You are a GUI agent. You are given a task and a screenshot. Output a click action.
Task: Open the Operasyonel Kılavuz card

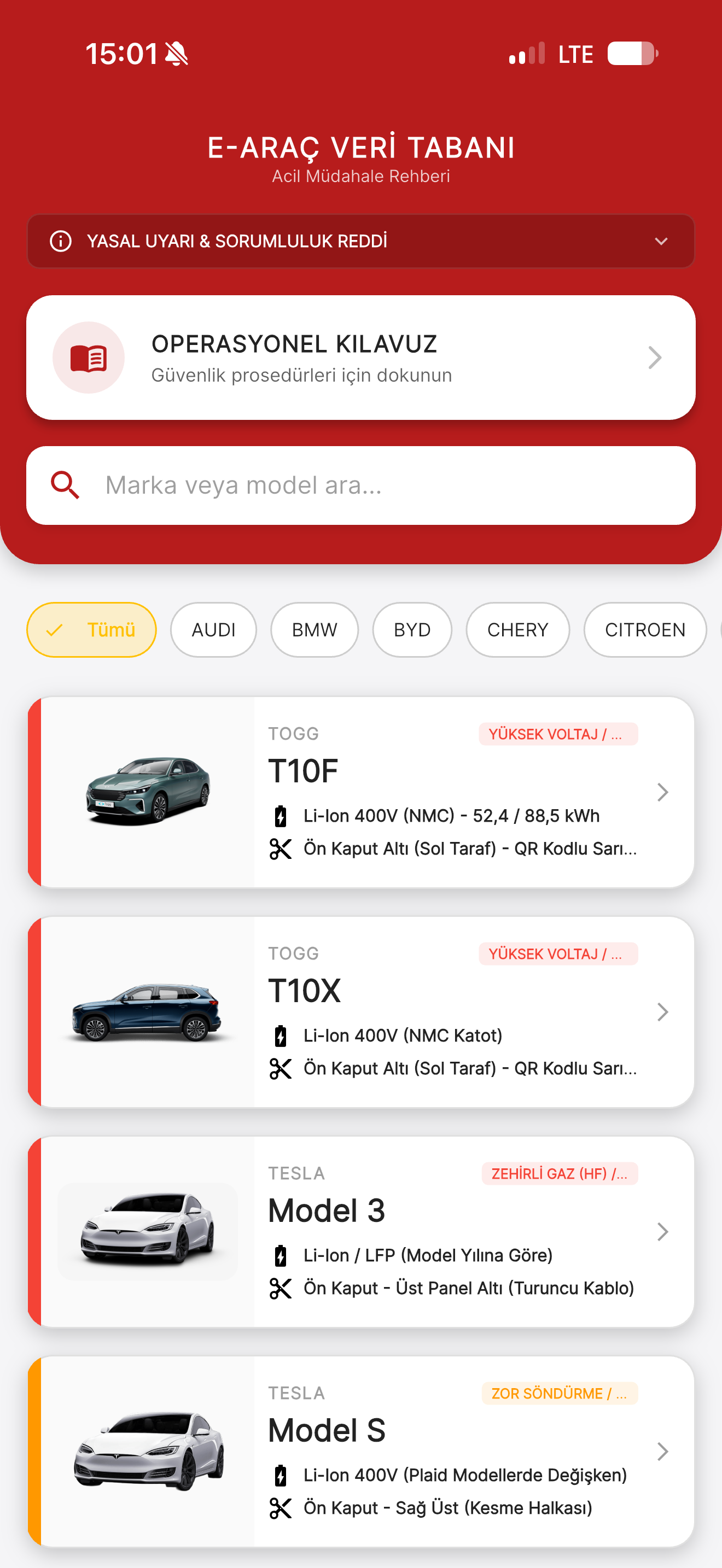tap(361, 358)
